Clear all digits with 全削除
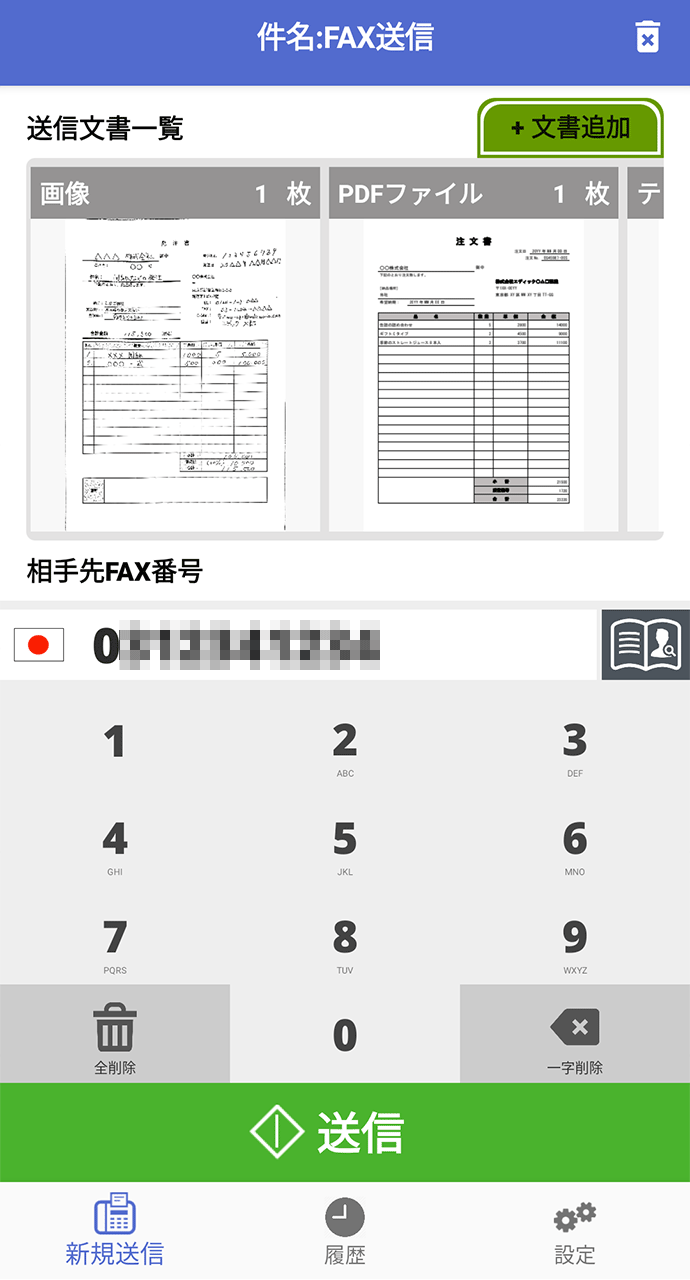The height and width of the screenshot is (1280, 690). [x=115, y=1034]
